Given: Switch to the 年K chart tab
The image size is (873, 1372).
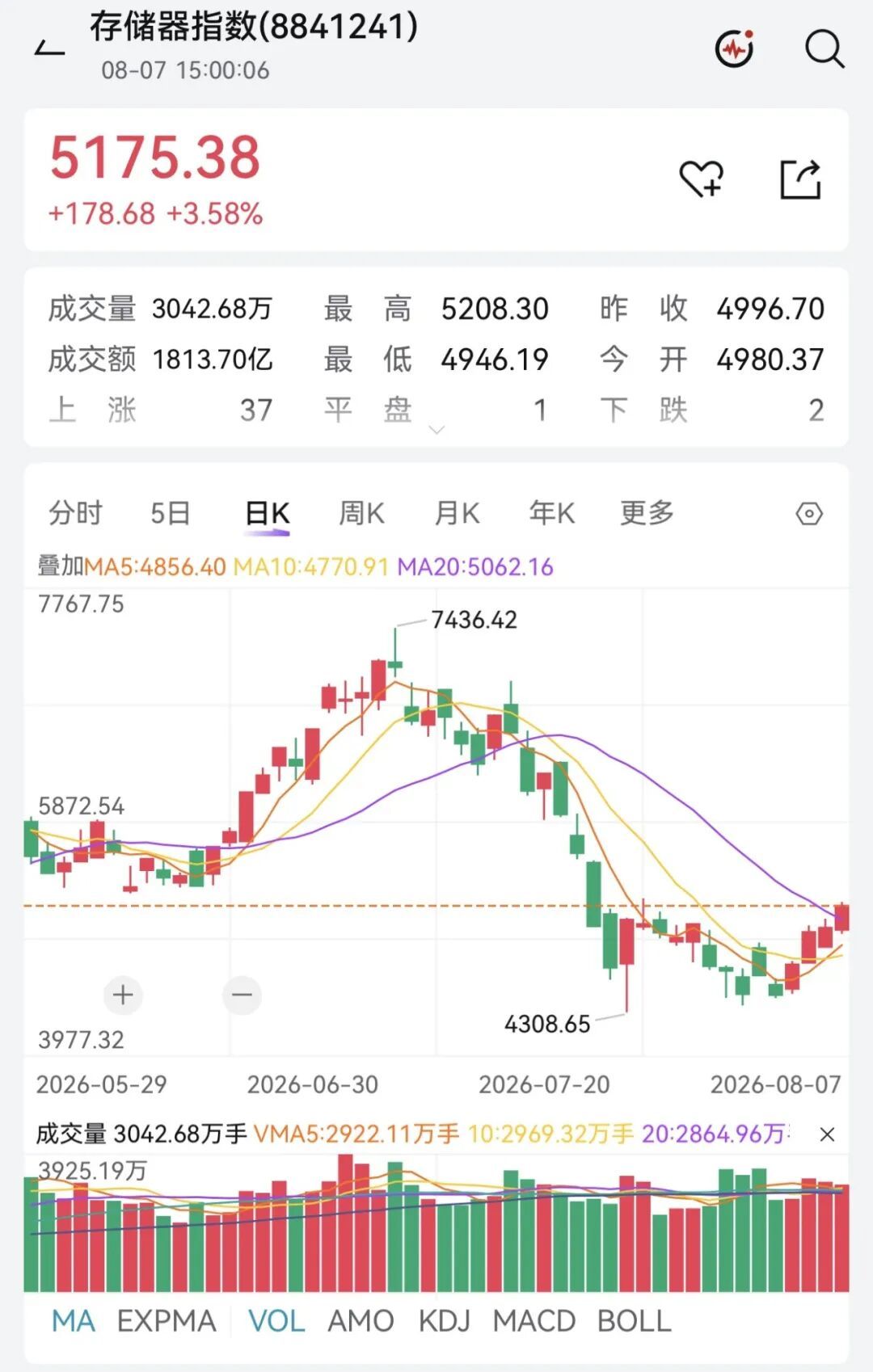Looking at the screenshot, I should point(551,513).
